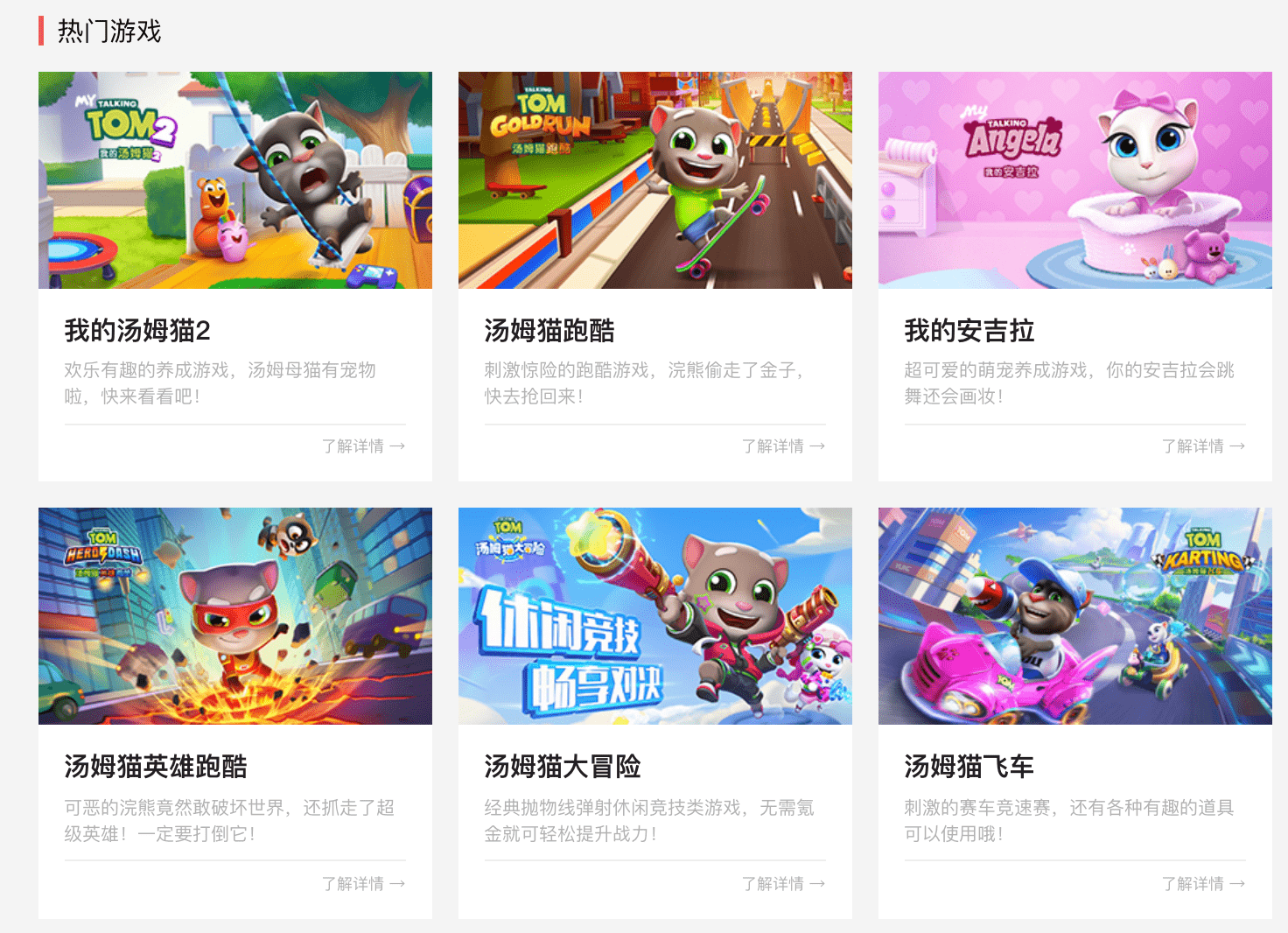View details link for 汤姆猫跑酷
Screen dimensions: 1288x933
tap(782, 446)
